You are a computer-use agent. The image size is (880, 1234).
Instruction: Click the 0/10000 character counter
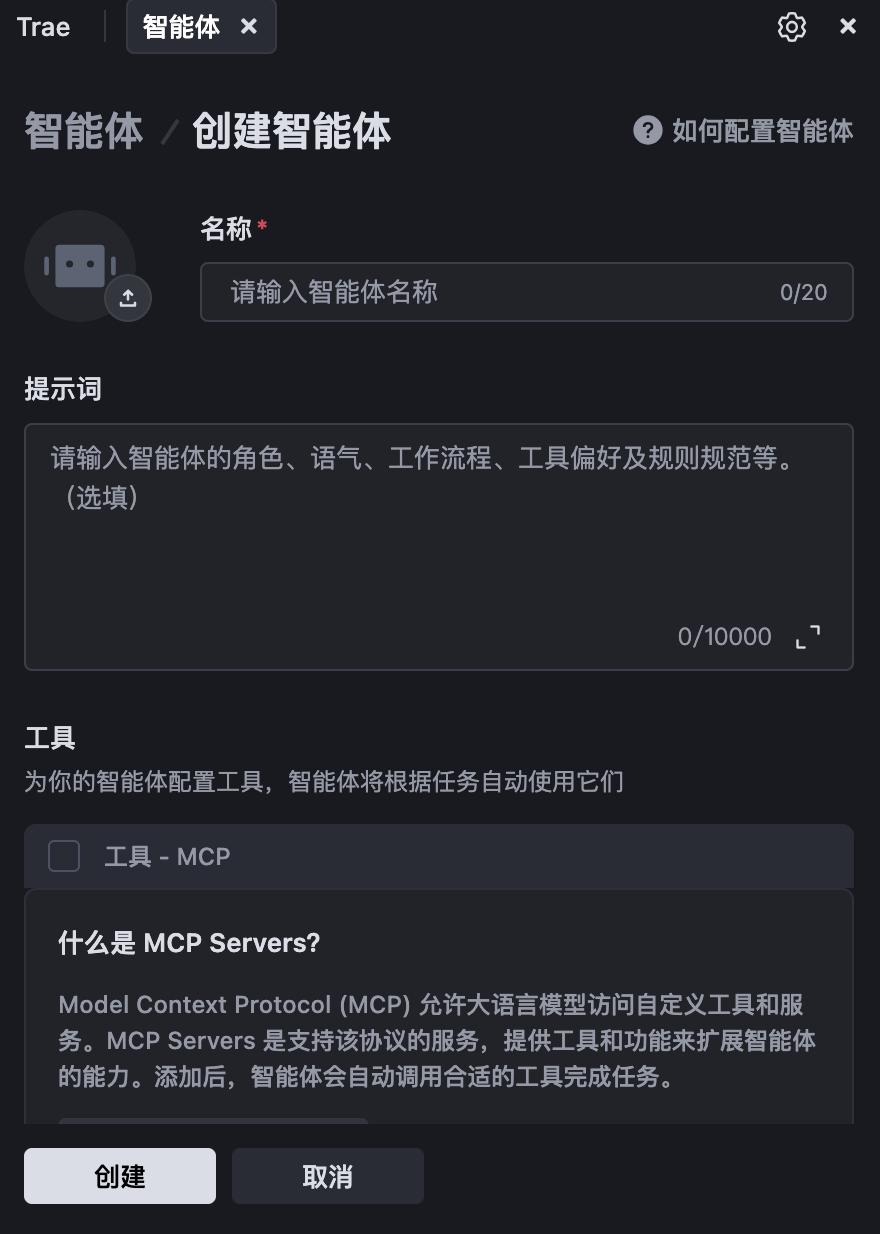(x=724, y=637)
